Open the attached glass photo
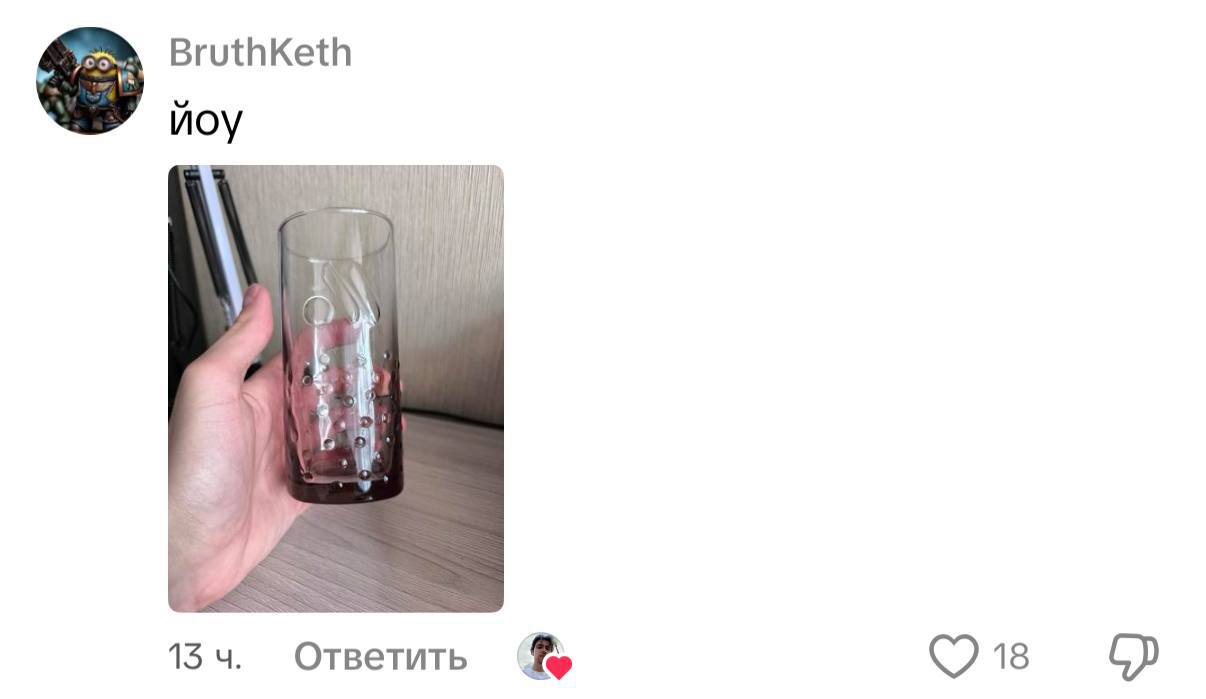This screenshot has height=699, width=1206. point(335,388)
